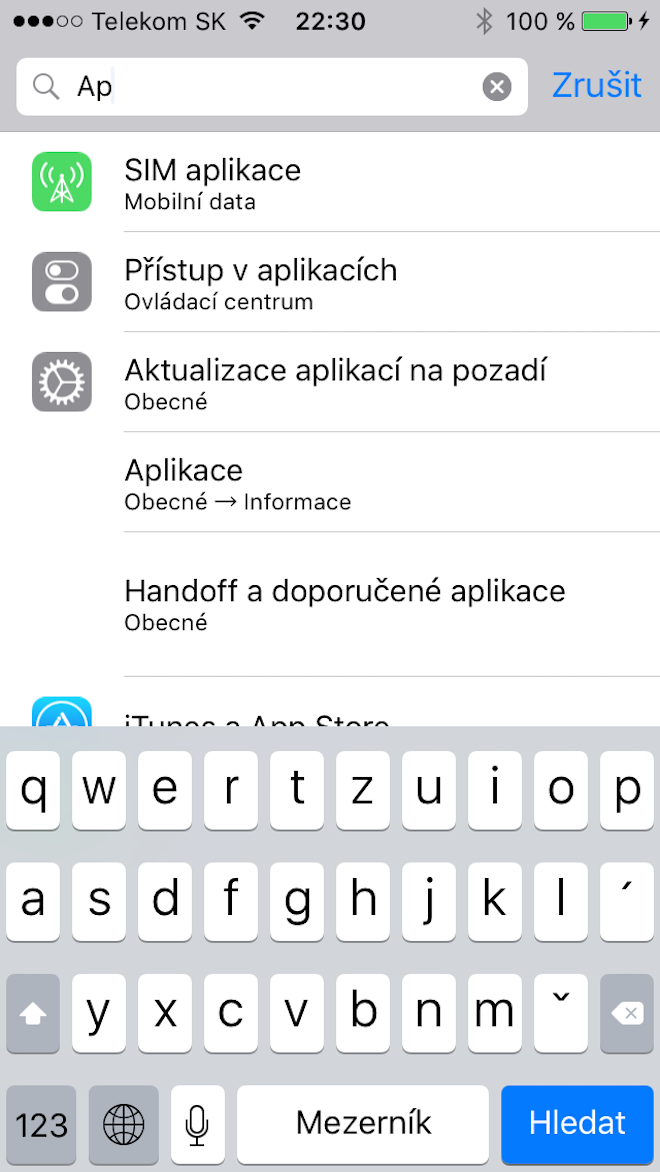Clear the search text field

click(x=497, y=87)
